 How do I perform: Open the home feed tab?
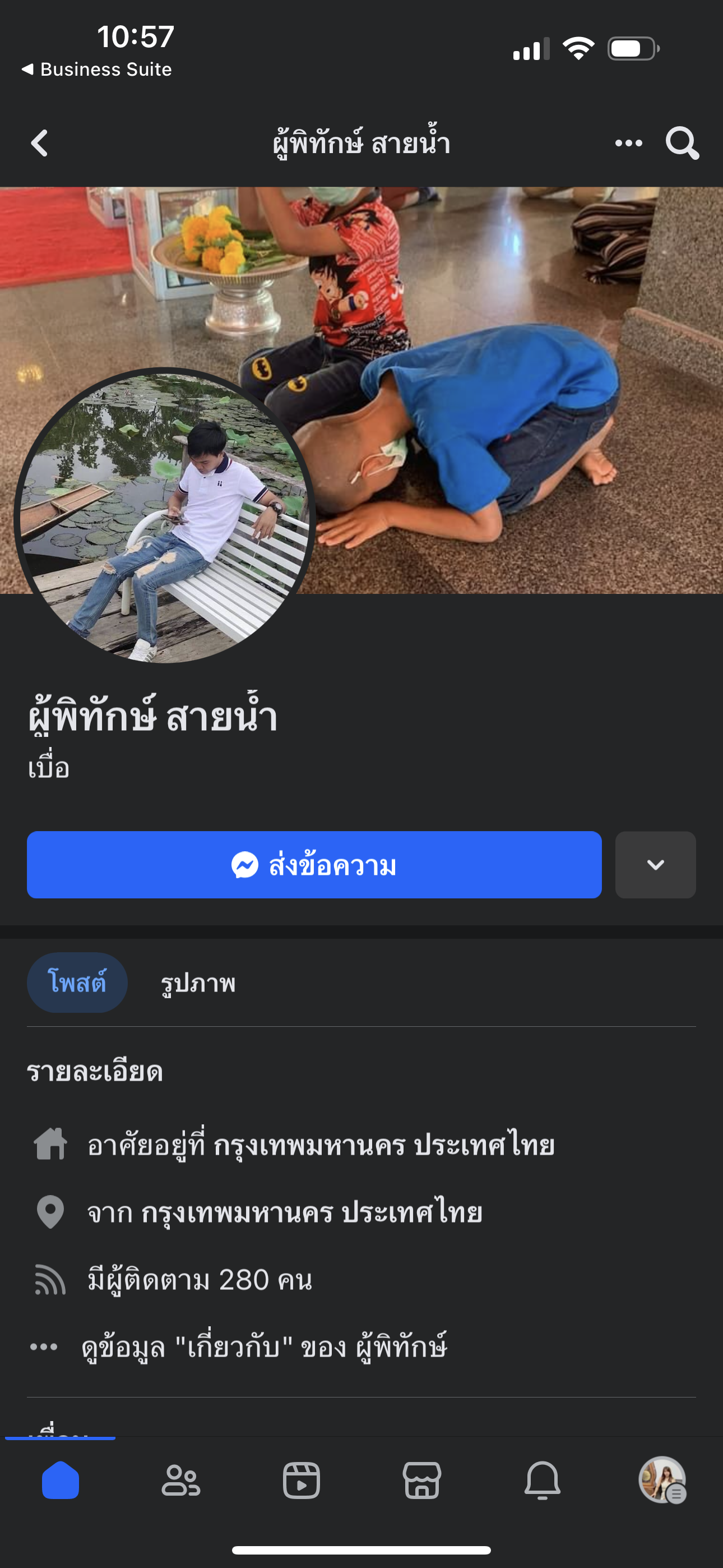click(61, 1481)
